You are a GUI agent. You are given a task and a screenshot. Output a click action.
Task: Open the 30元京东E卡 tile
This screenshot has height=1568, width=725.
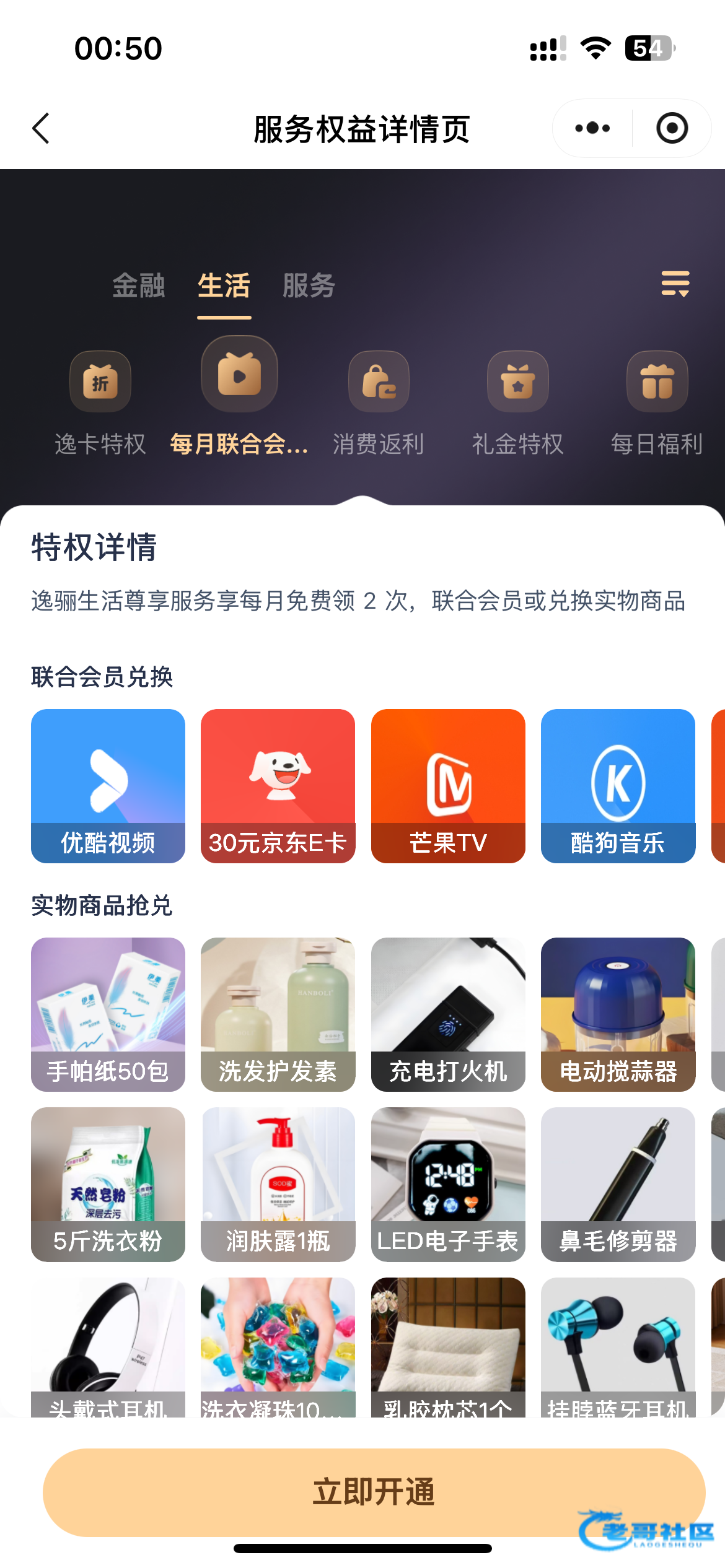click(x=278, y=785)
